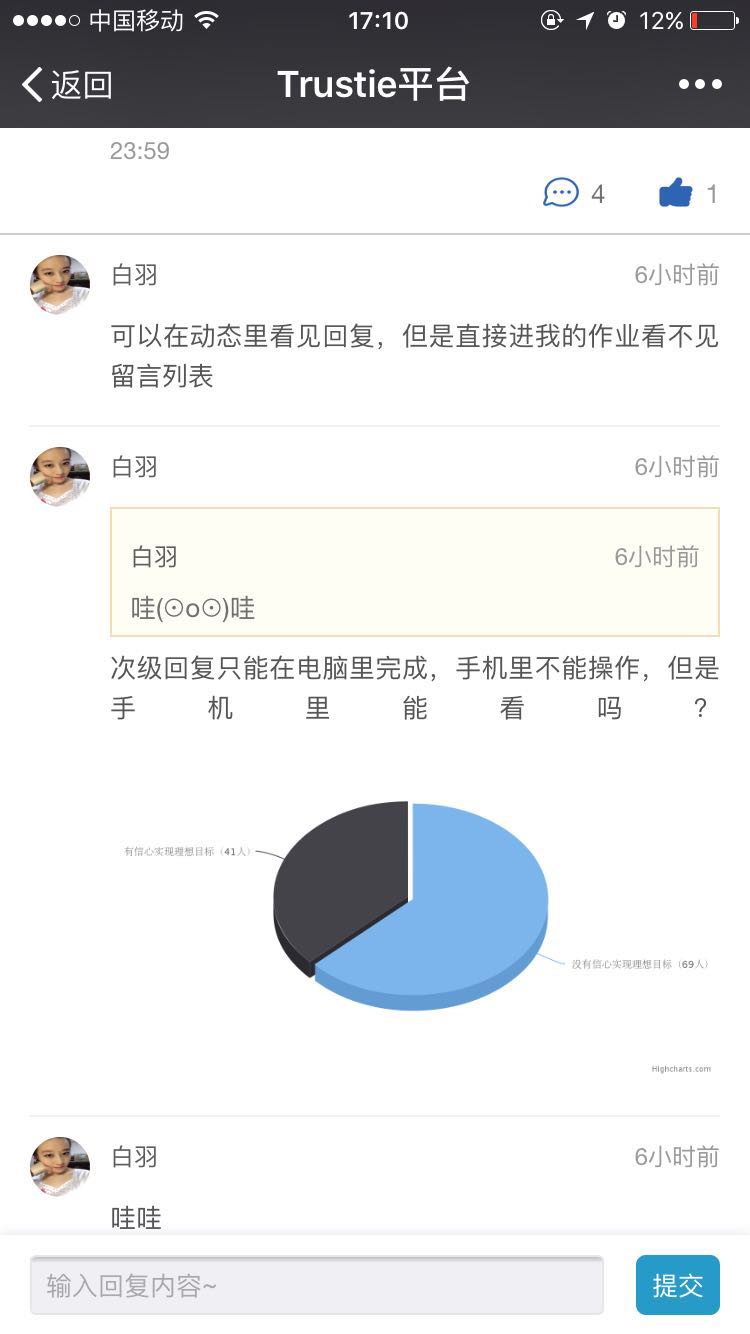Open 白羽's avatar on the 留言列表 comment
This screenshot has width=750, height=1334.
coord(60,285)
